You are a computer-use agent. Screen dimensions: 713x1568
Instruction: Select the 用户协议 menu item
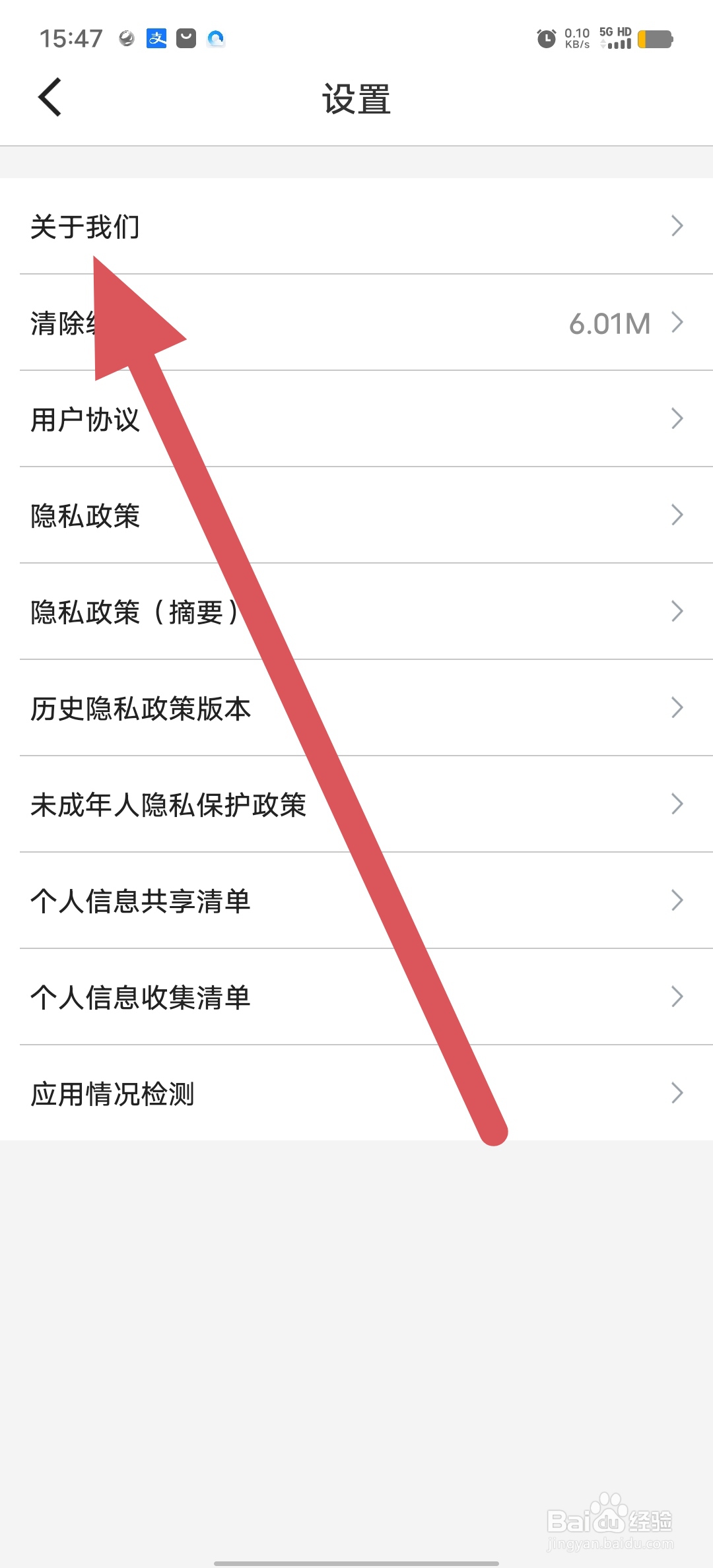85,419
